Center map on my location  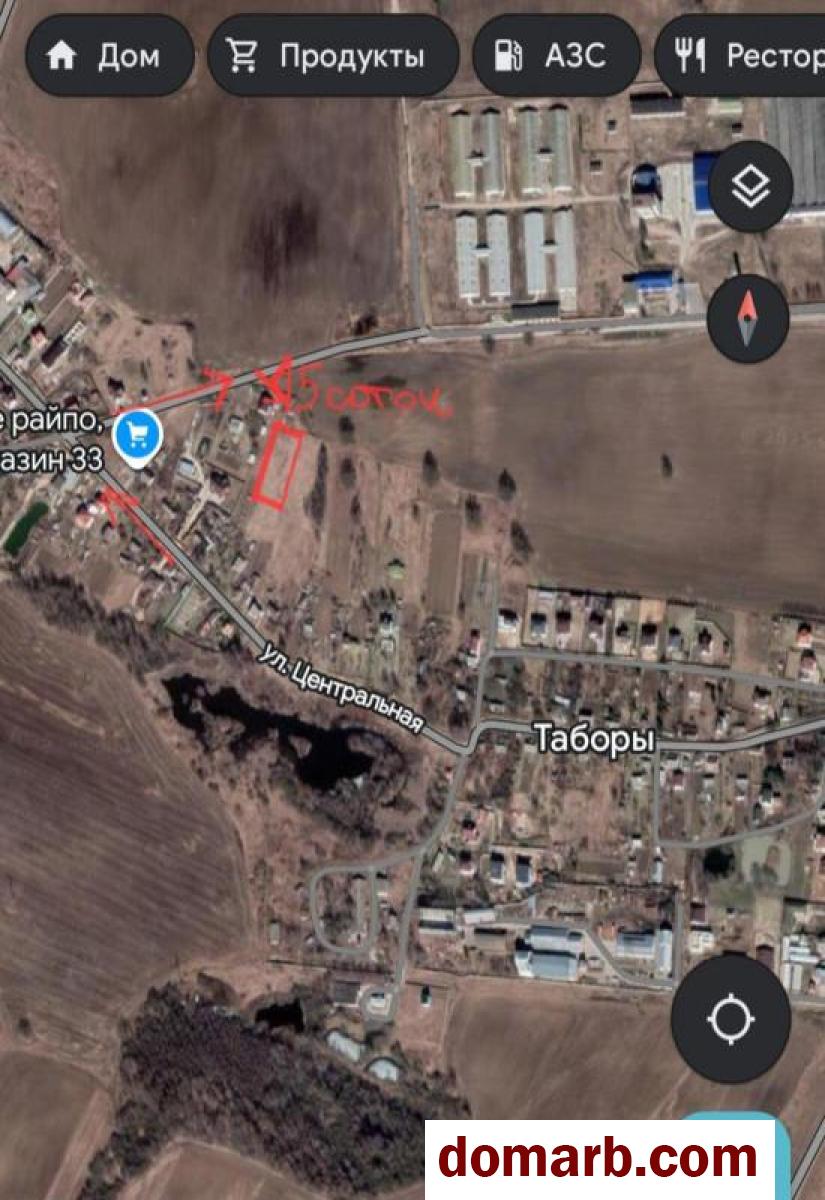pos(731,1020)
